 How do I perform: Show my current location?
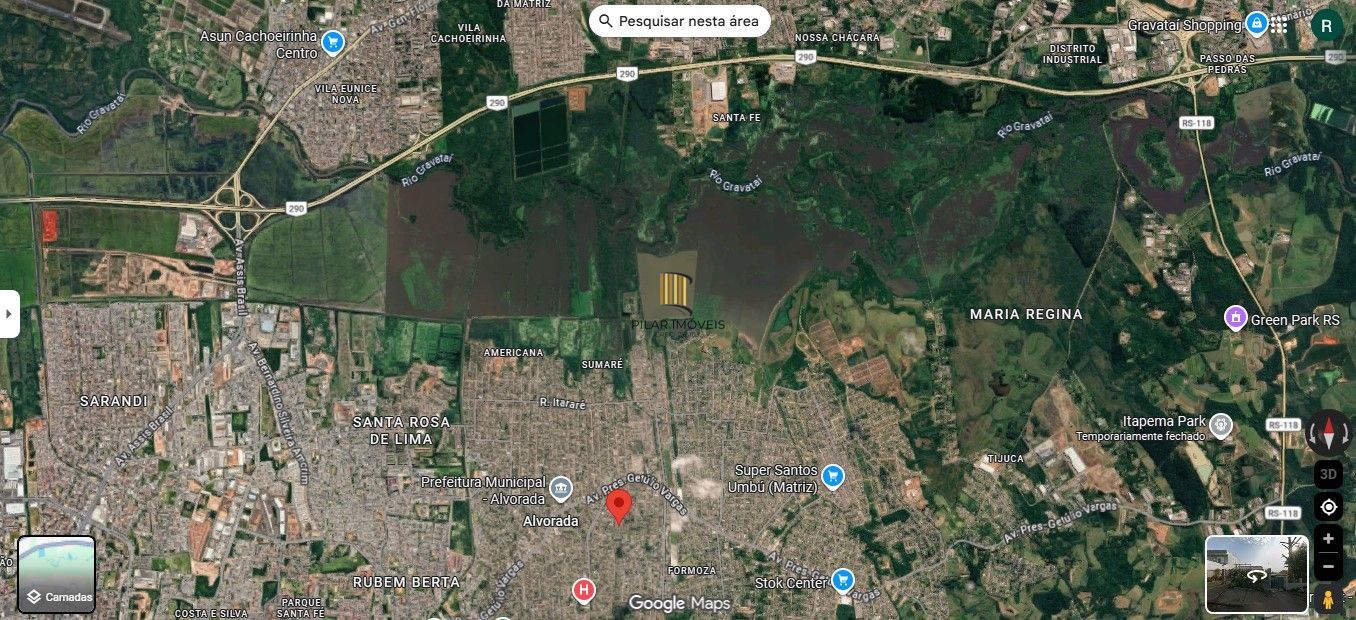coord(1328,507)
